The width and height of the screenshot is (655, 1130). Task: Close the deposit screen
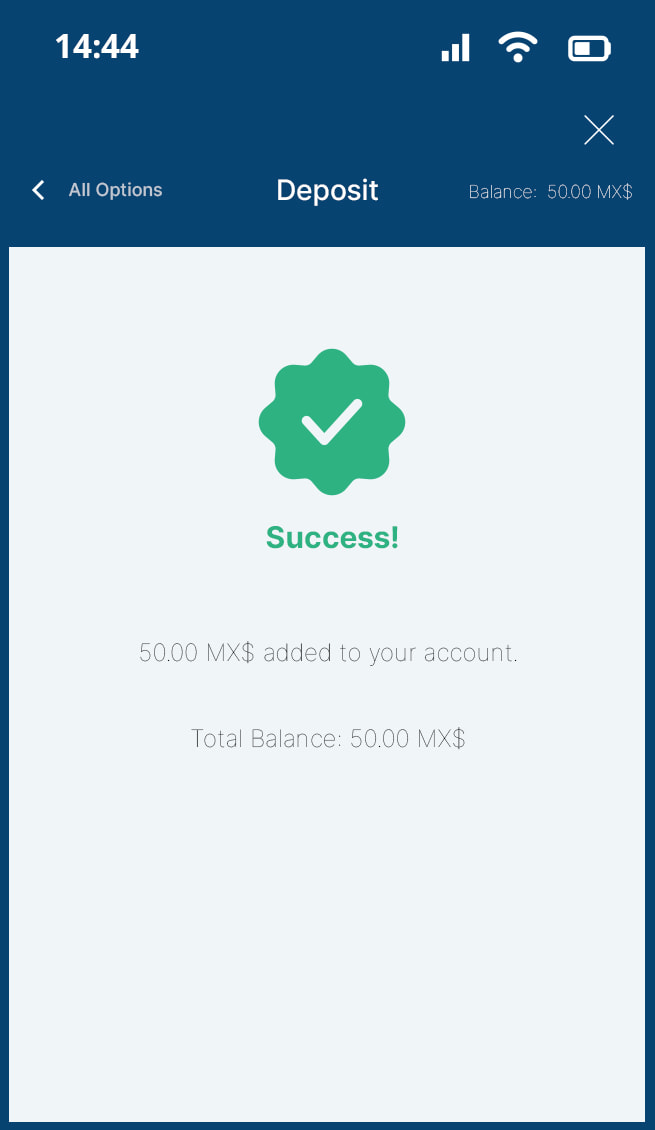pyautogui.click(x=598, y=130)
